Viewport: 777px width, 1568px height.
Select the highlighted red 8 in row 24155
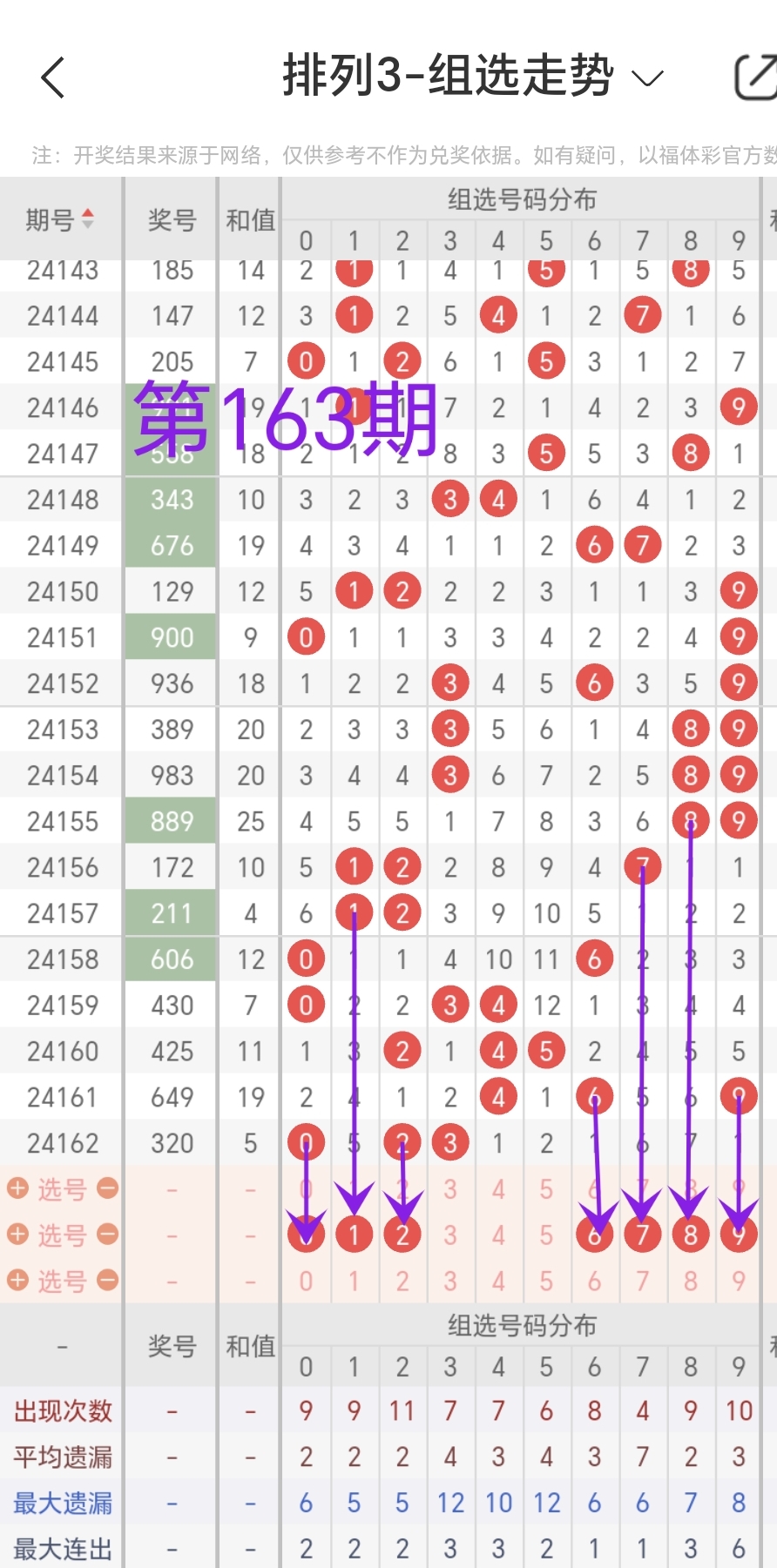(x=690, y=819)
